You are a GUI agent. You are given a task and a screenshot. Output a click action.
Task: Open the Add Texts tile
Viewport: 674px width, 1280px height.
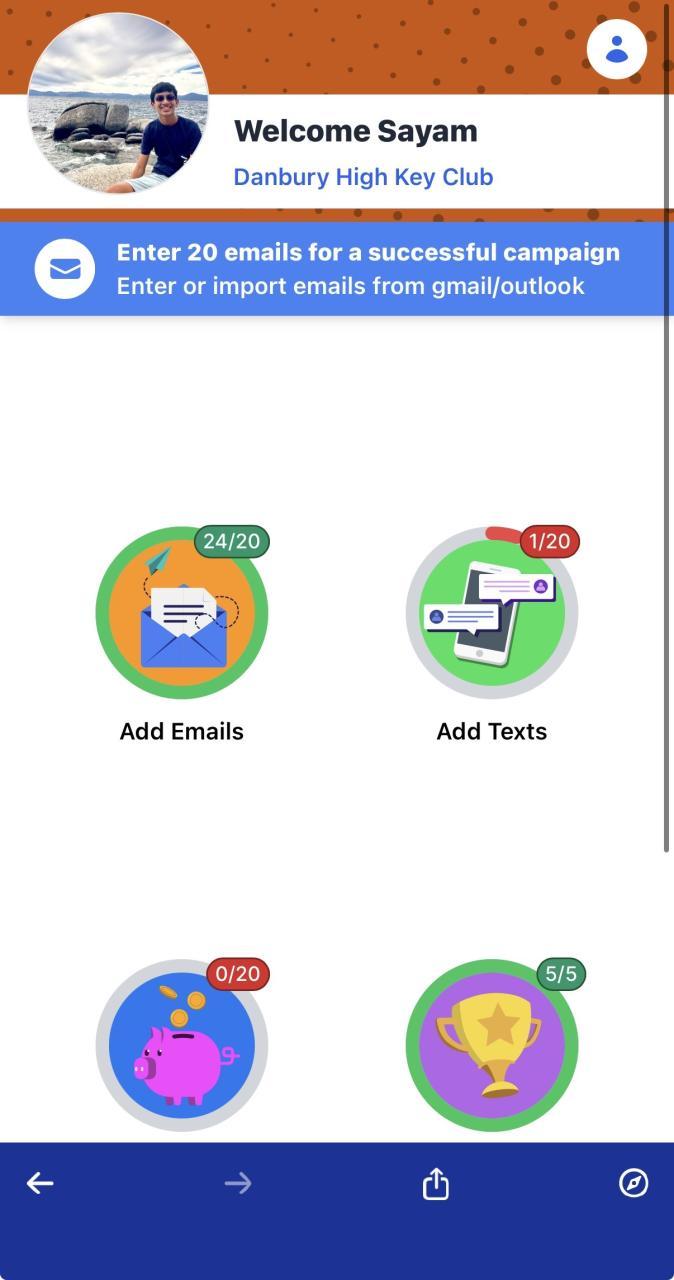(x=491, y=613)
